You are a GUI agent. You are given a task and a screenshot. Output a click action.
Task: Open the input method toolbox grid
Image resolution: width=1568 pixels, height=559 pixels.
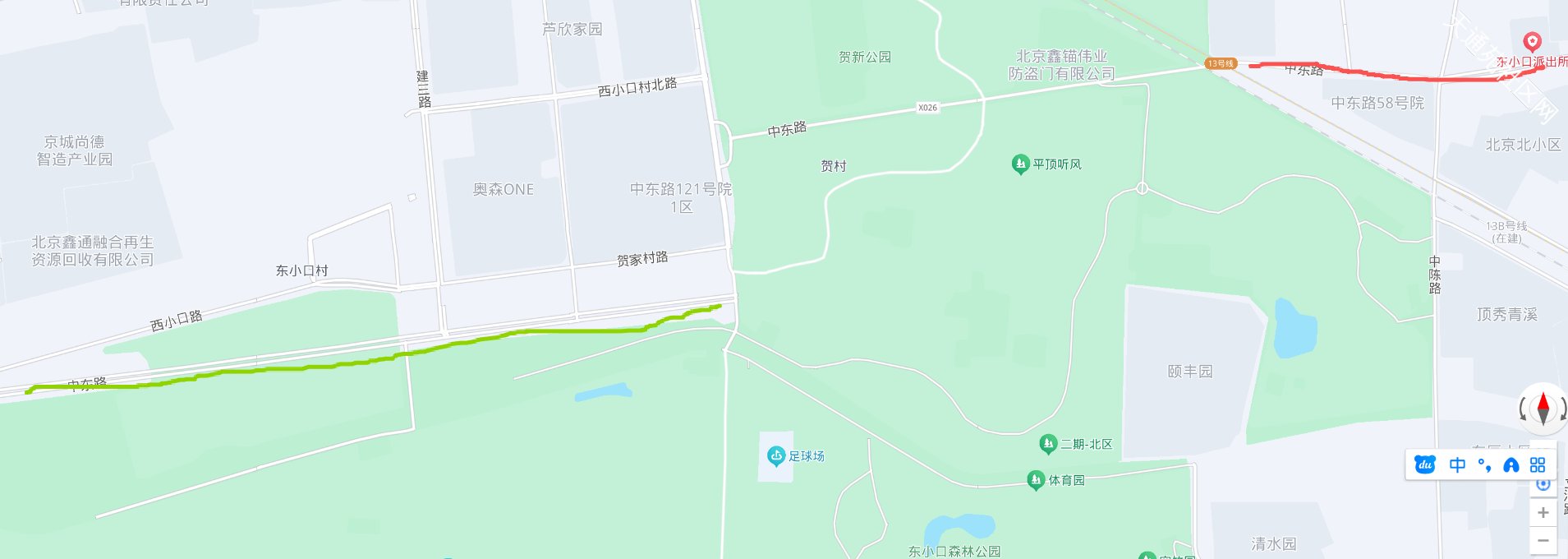coord(1538,465)
